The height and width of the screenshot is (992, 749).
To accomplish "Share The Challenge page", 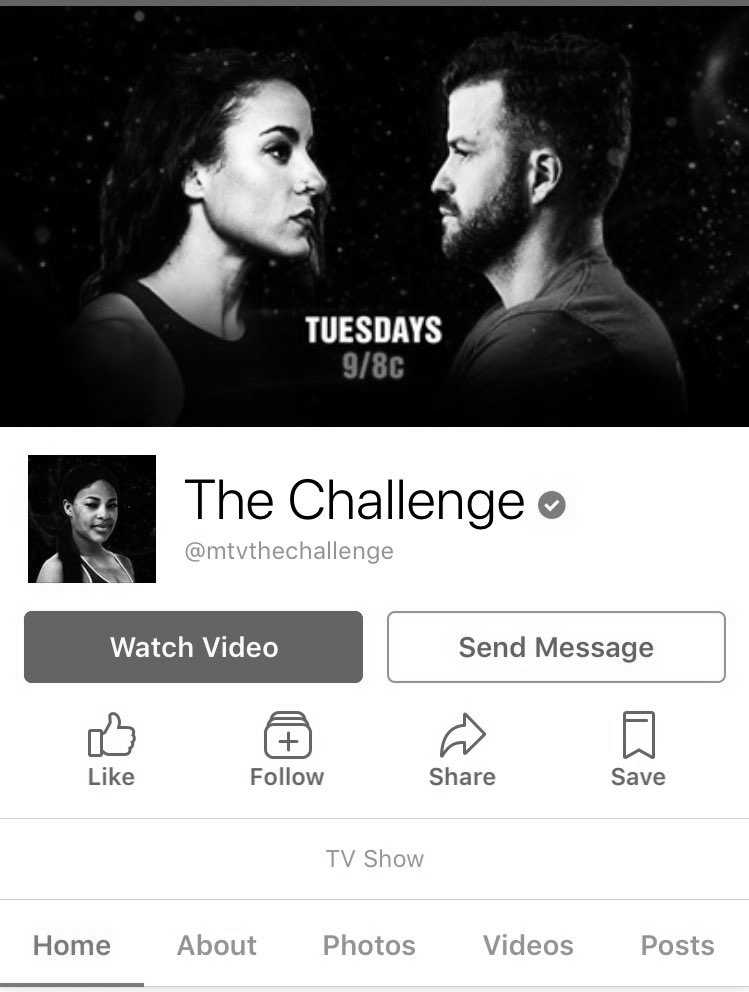I will pos(462,750).
